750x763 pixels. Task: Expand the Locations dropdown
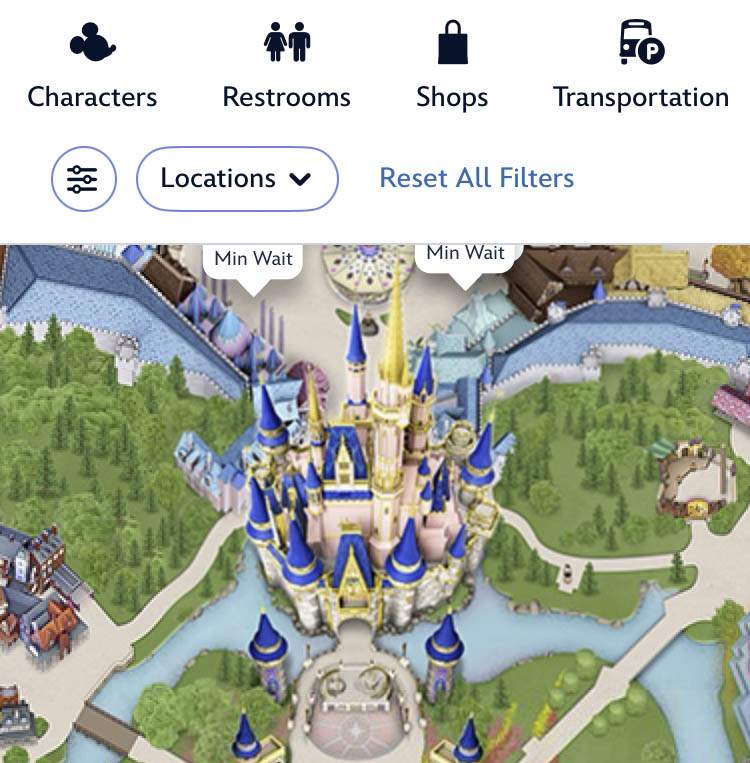pyautogui.click(x=237, y=179)
